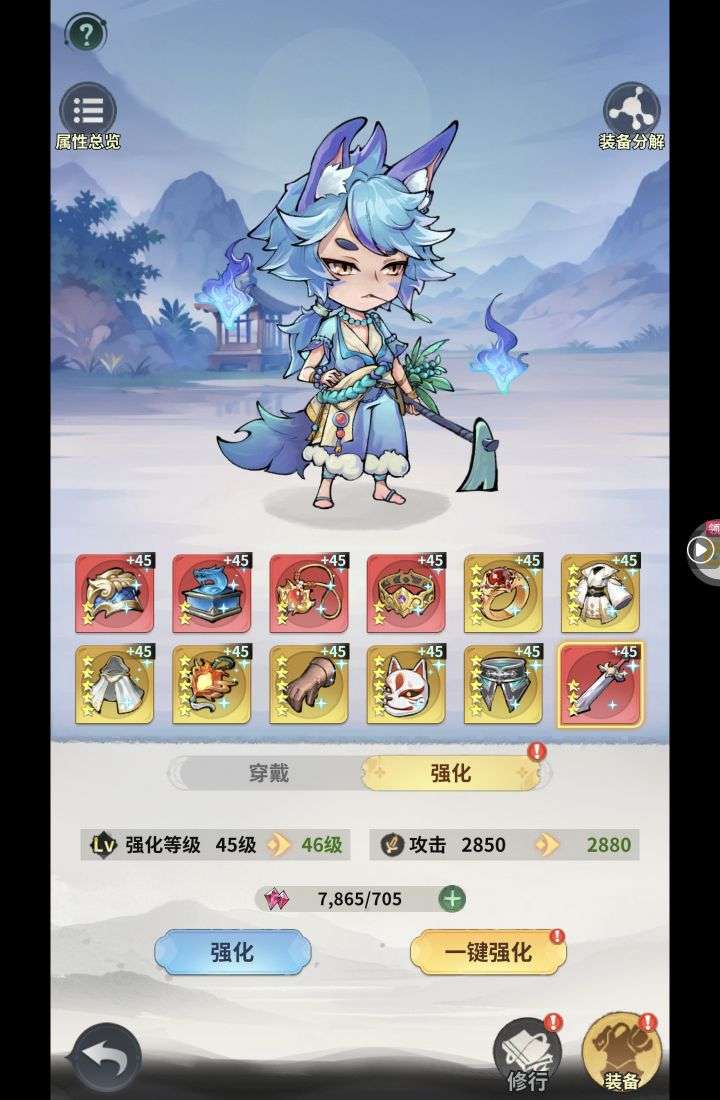This screenshot has height=1100, width=720.
Task: Open the 装备 tab
Action: (x=621, y=1050)
